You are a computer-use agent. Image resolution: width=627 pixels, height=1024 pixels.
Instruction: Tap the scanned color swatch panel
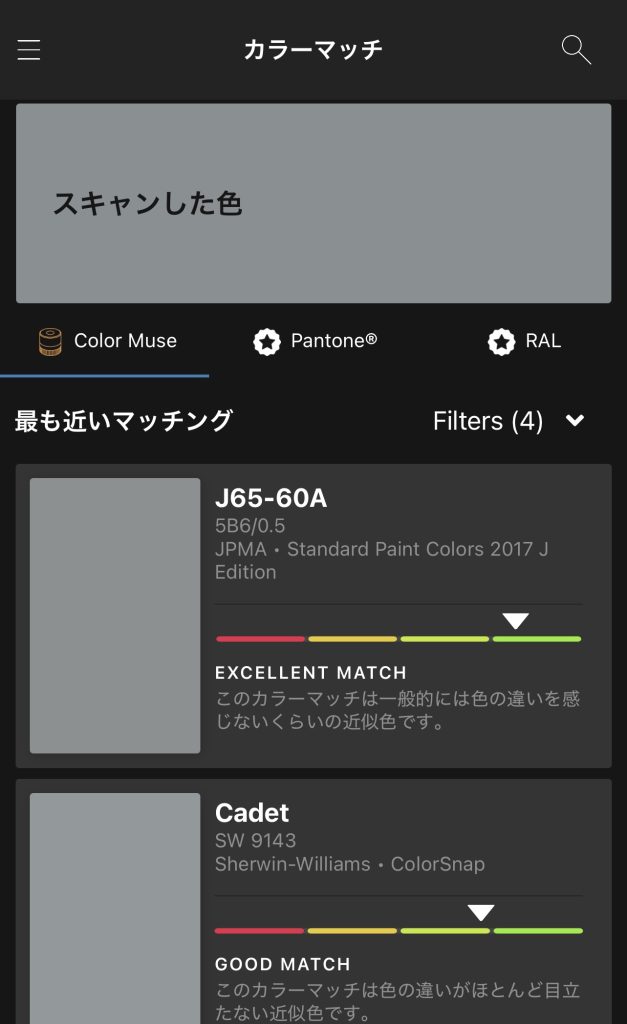click(x=313, y=203)
